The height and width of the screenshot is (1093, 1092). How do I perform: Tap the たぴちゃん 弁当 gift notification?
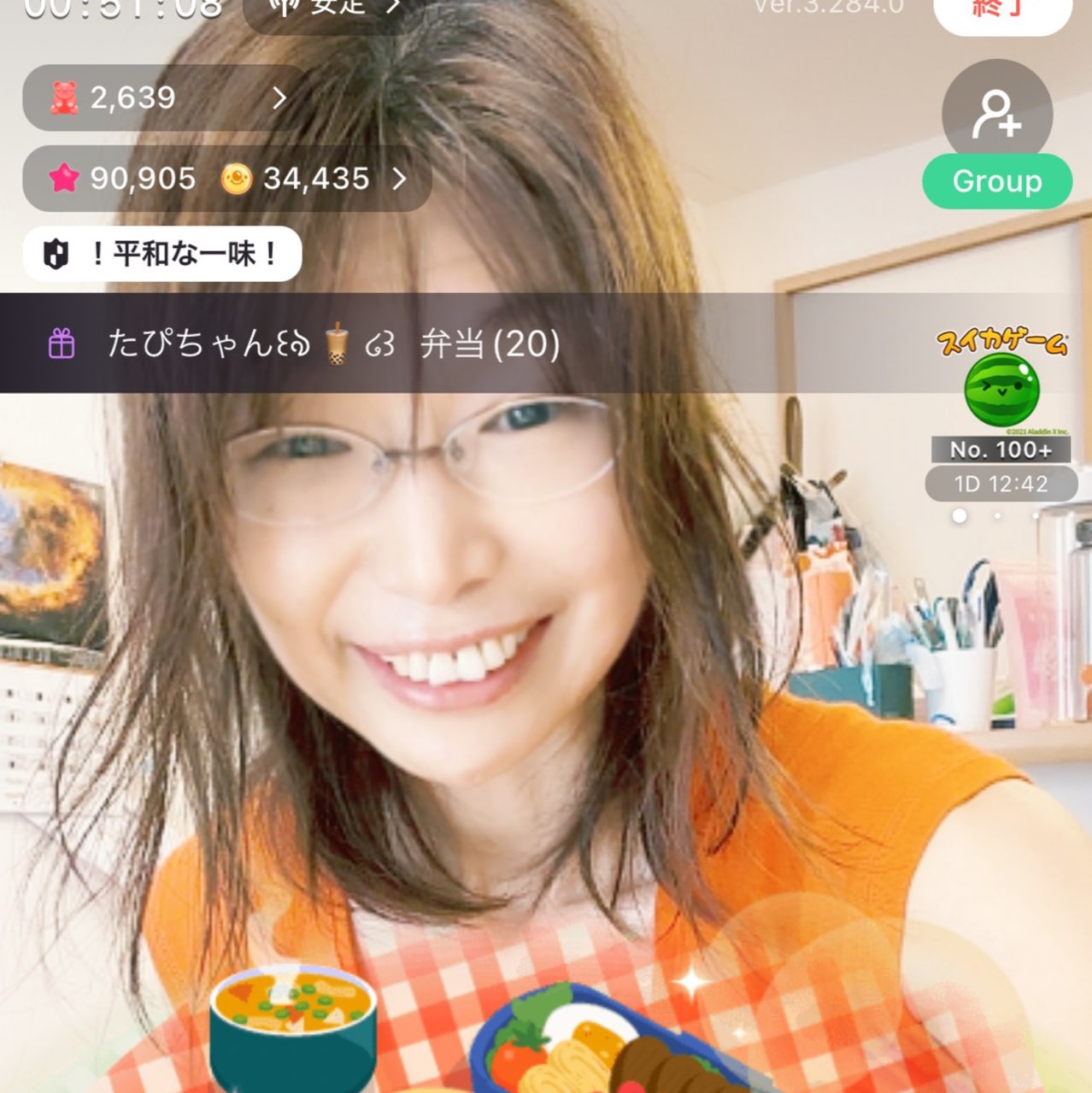point(333,344)
